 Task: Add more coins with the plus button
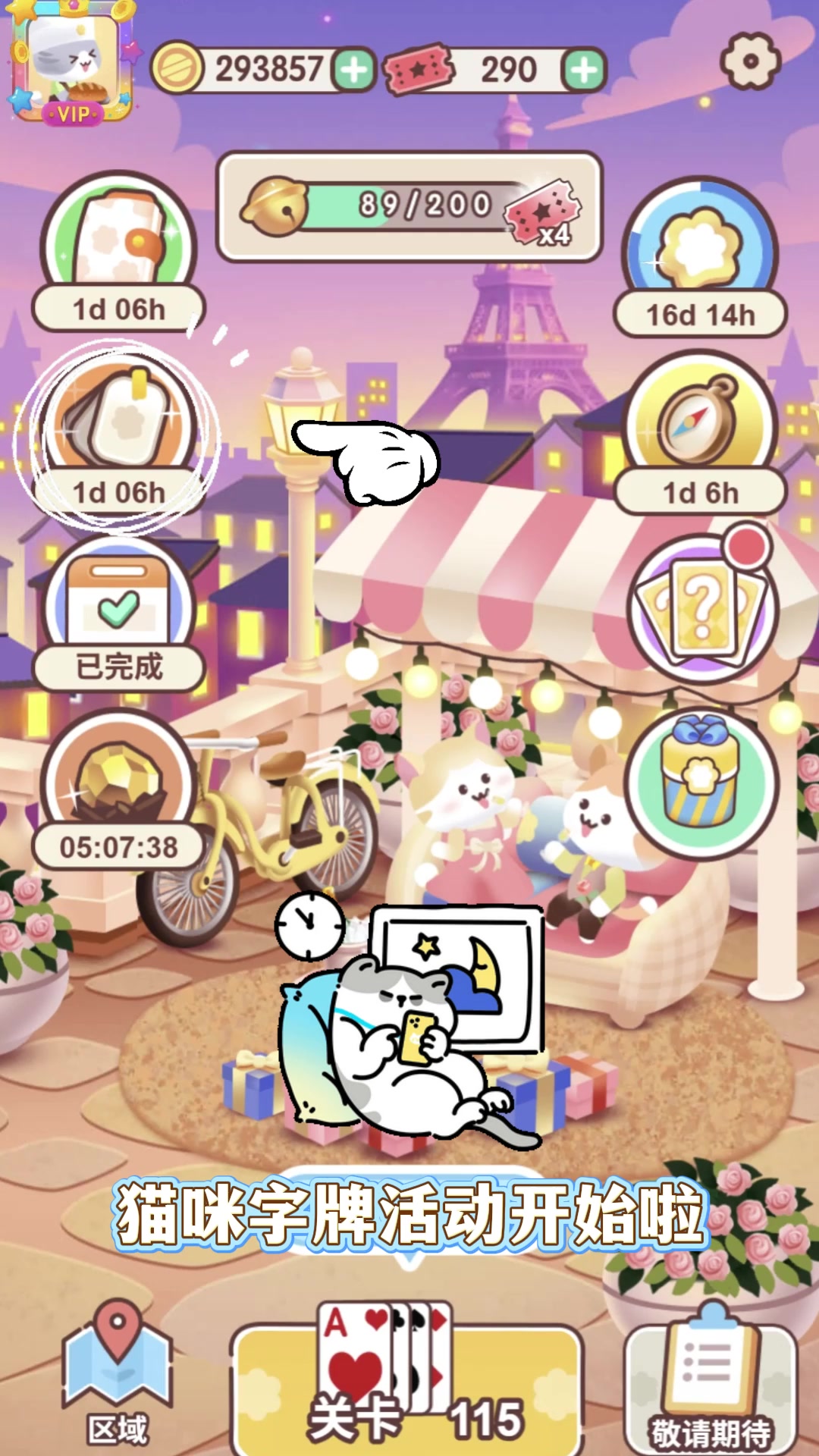pos(353,71)
